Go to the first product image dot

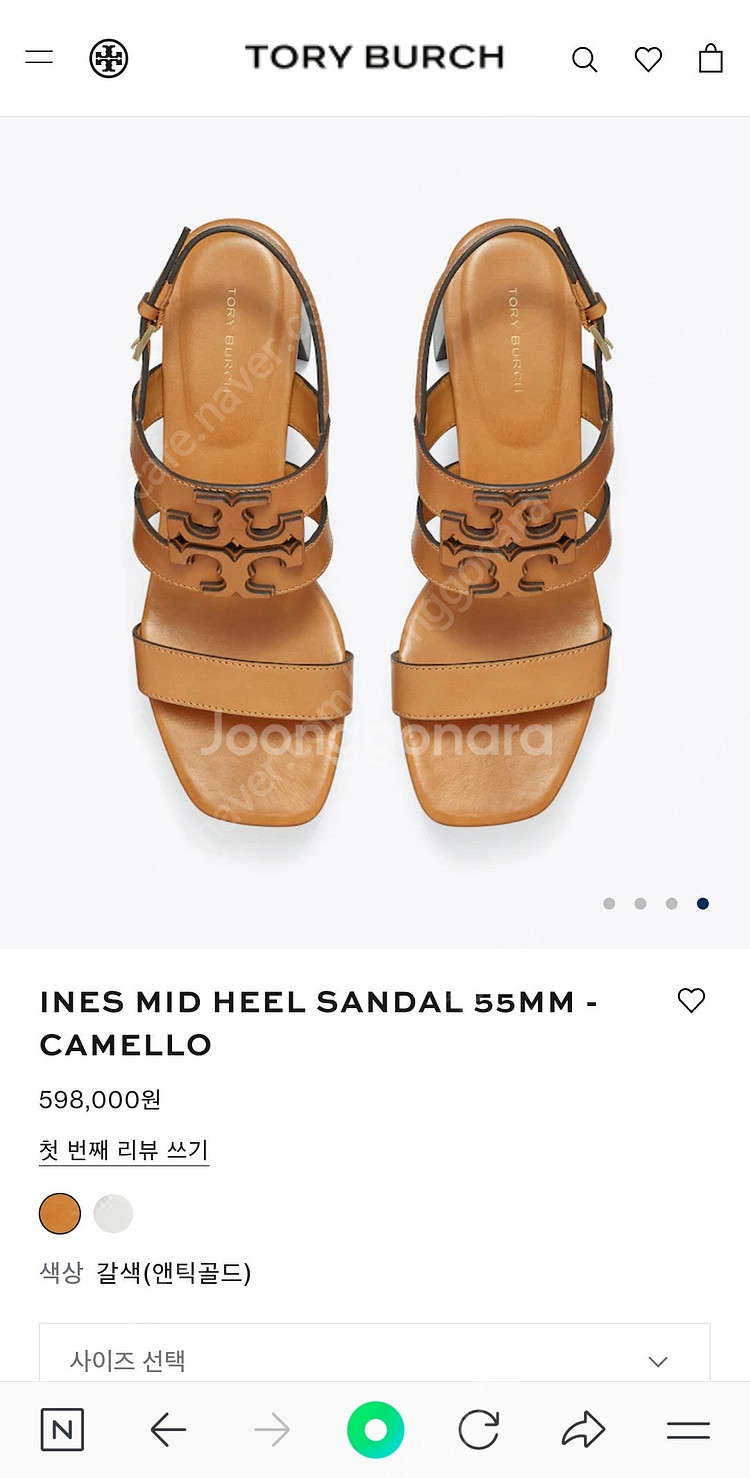click(x=609, y=903)
